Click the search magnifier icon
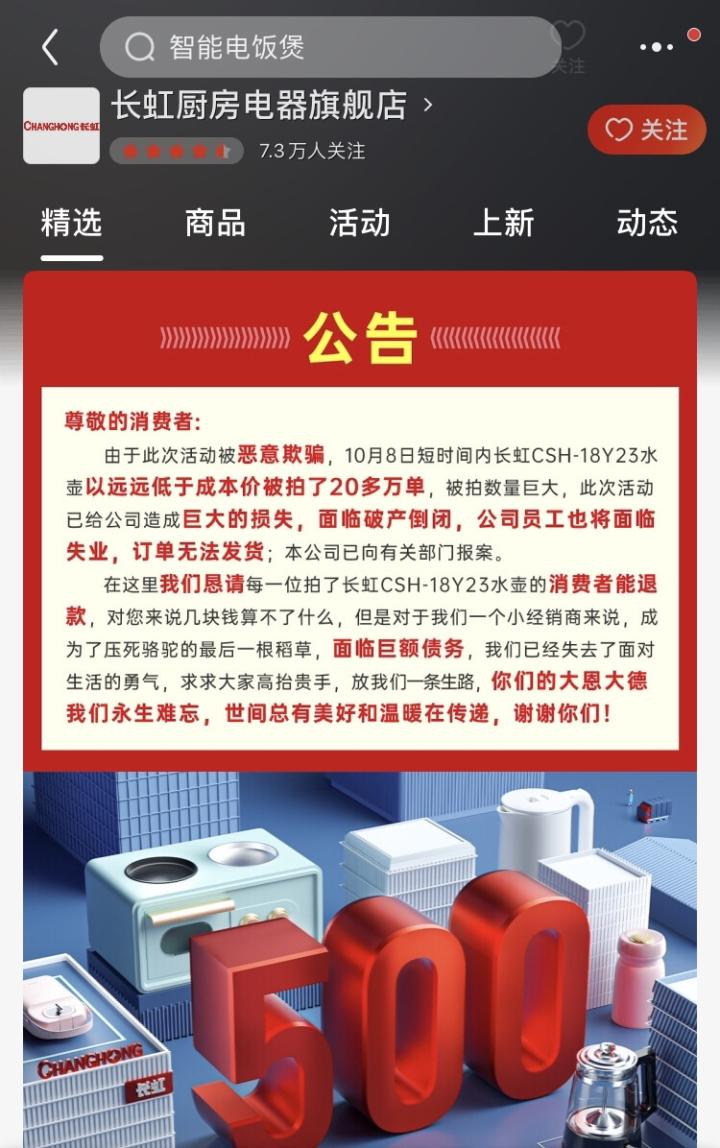 pyautogui.click(x=139, y=46)
